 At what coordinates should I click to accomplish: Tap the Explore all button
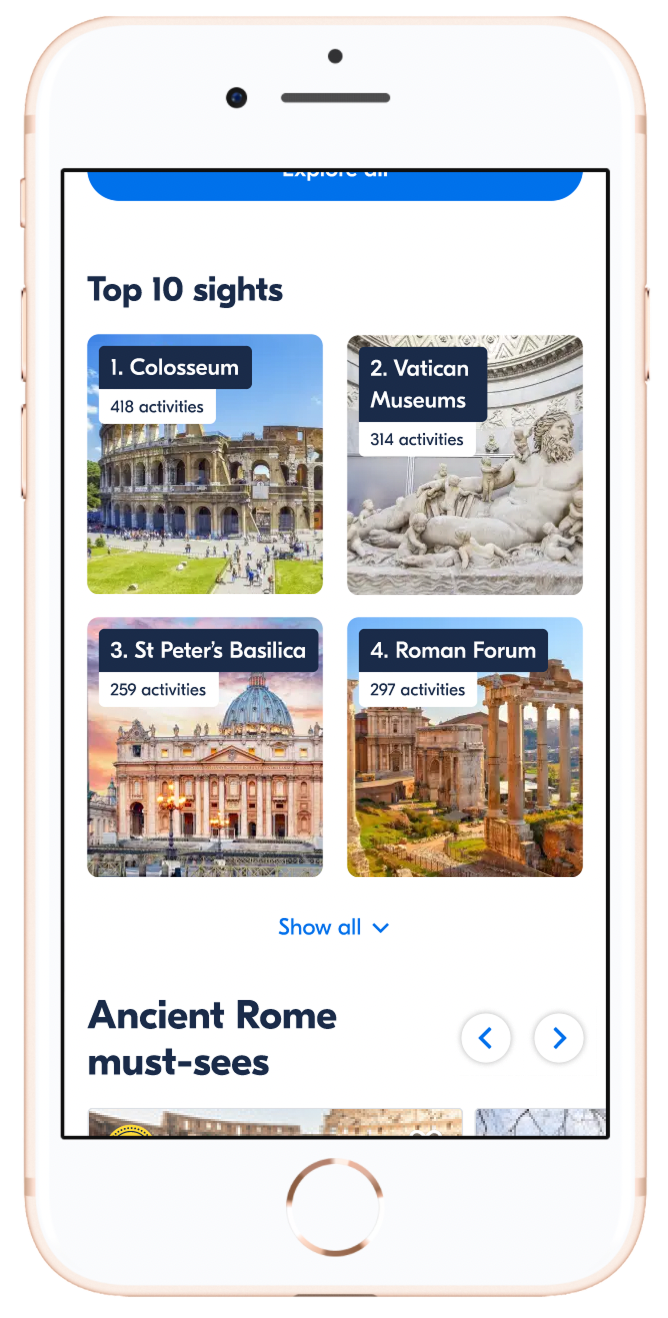pyautogui.click(x=334, y=183)
